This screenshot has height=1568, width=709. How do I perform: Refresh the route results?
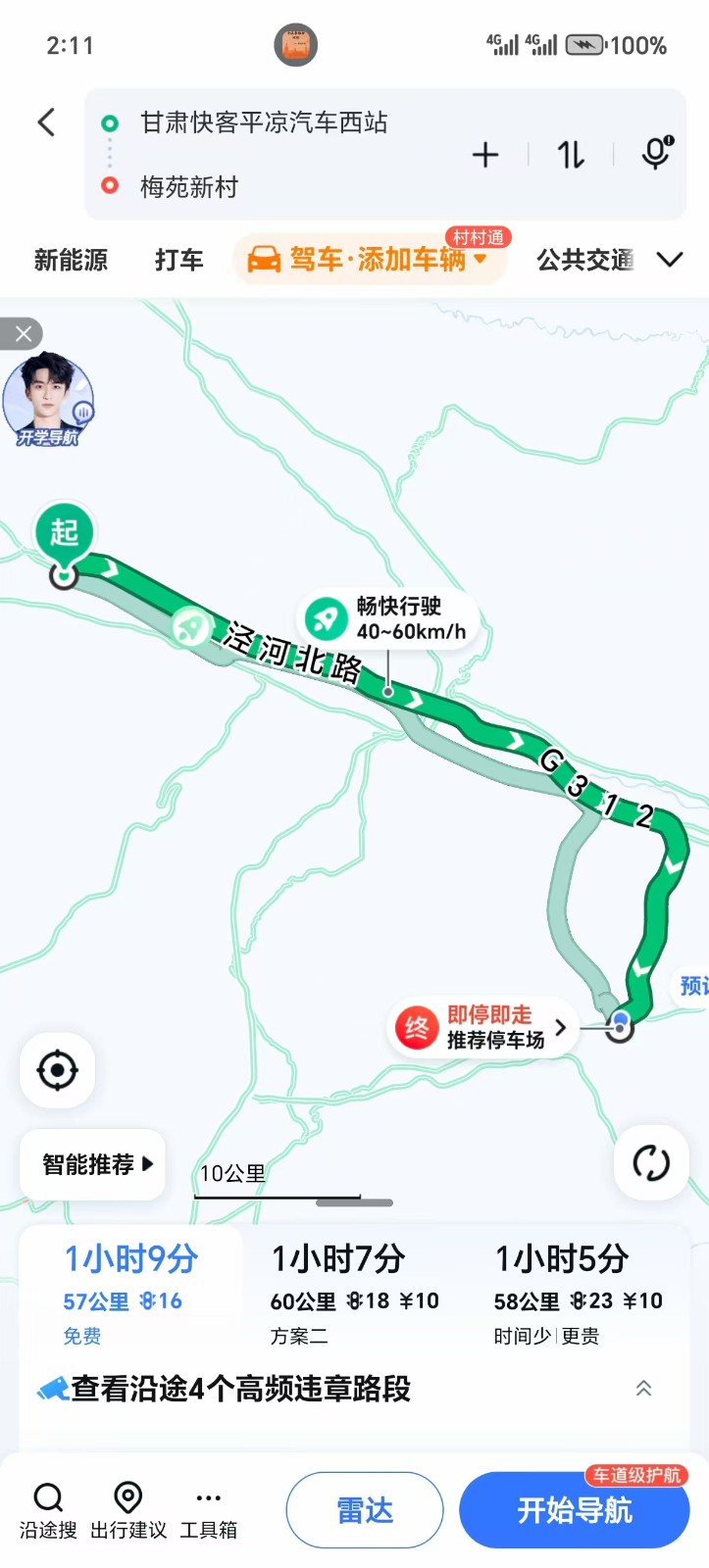[650, 1163]
